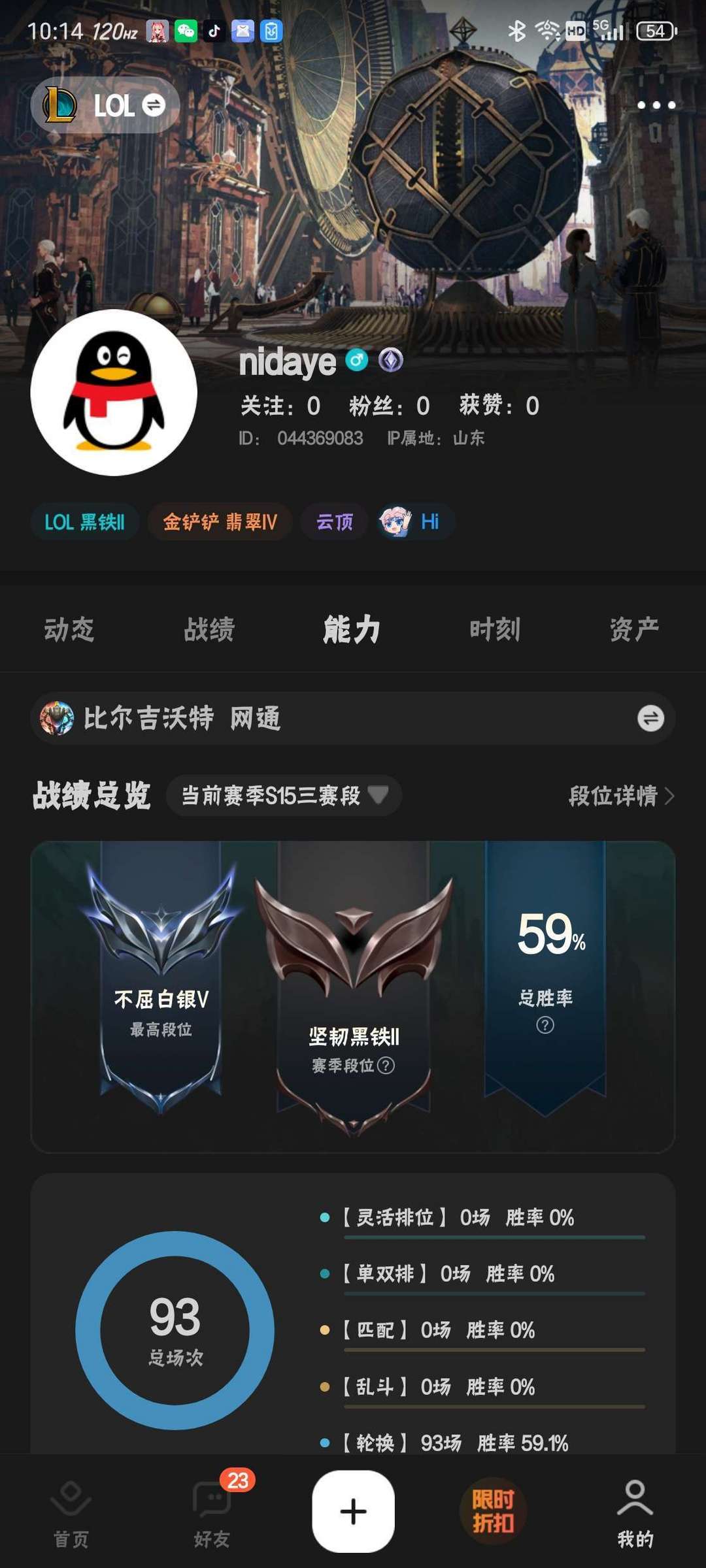Tap the help icon beside 赛季段位

(x=386, y=1066)
